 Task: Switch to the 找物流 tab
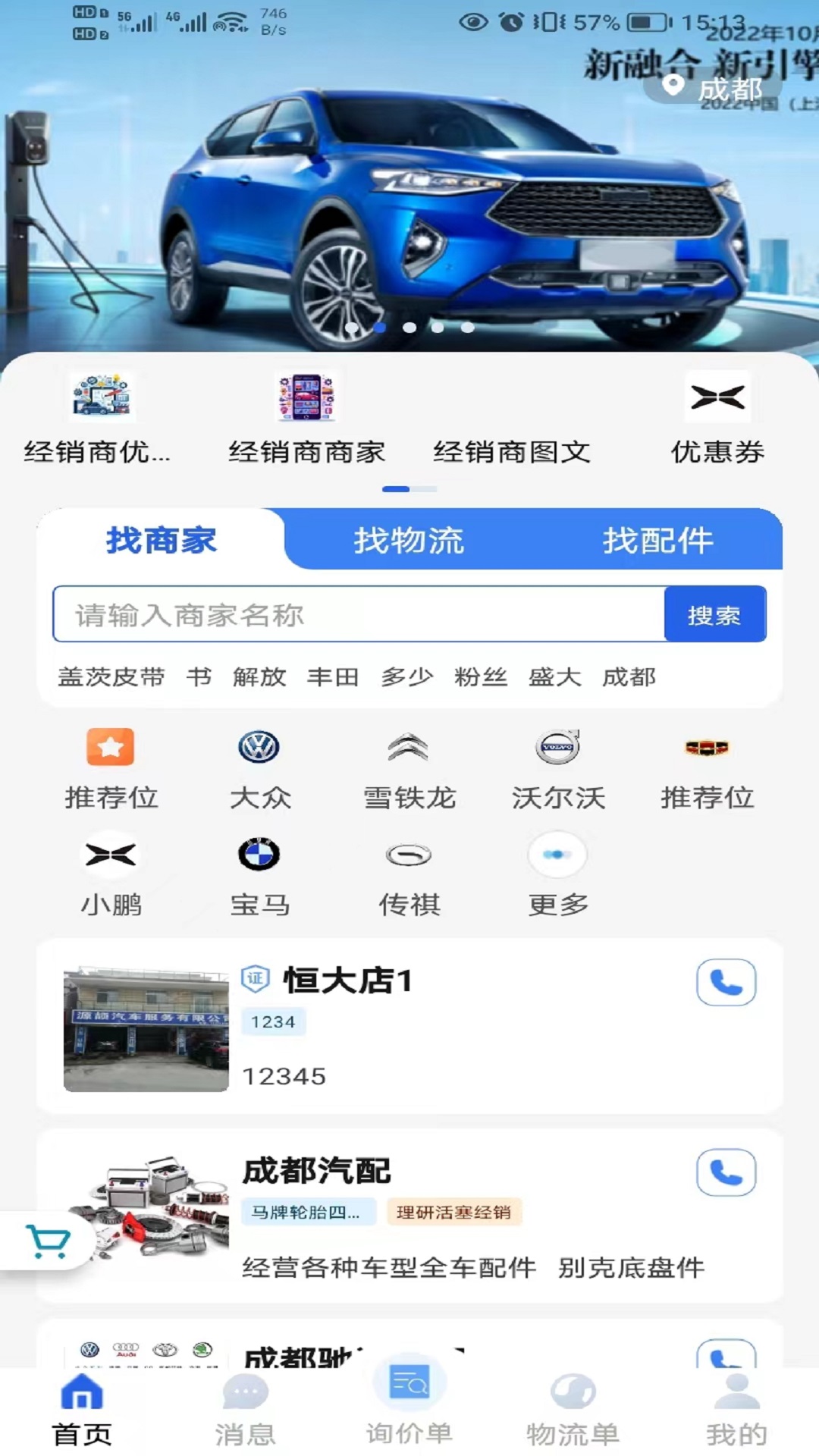click(409, 541)
